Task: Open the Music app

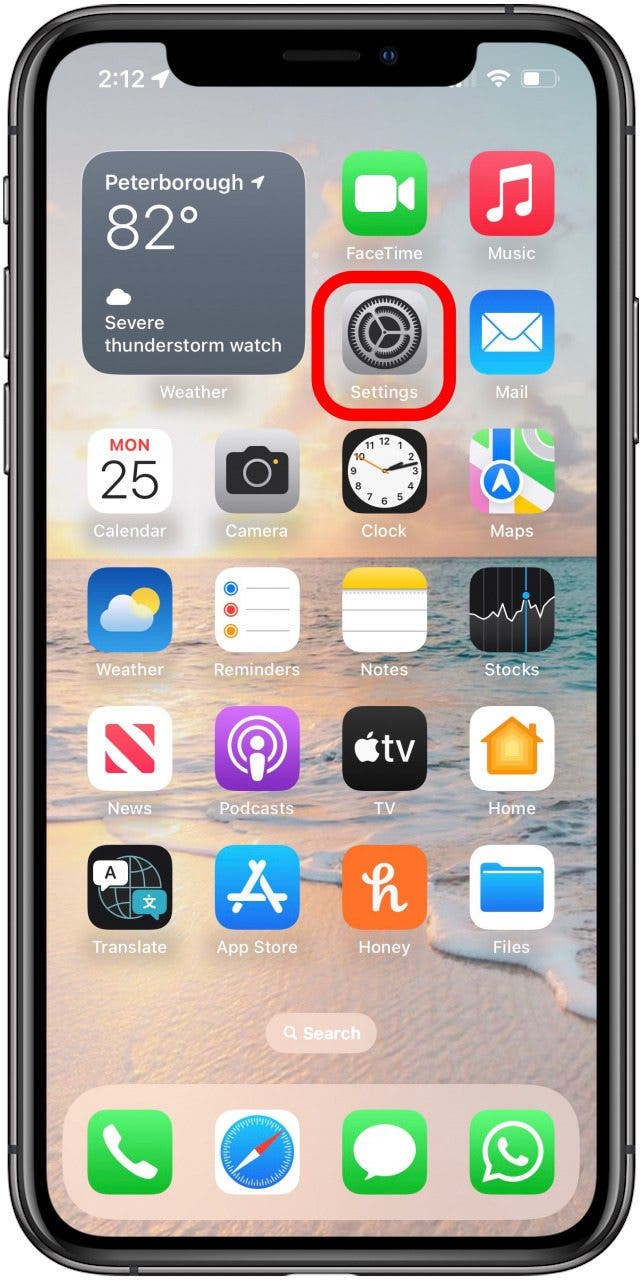Action: pyautogui.click(x=511, y=194)
